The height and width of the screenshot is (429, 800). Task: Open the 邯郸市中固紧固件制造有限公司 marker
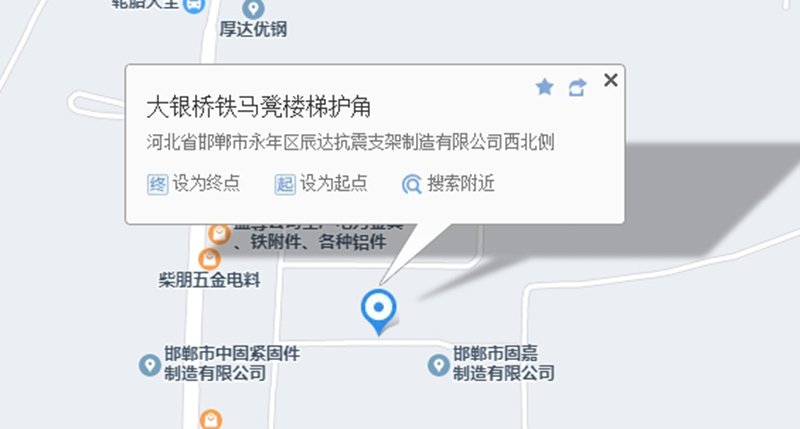click(x=150, y=365)
